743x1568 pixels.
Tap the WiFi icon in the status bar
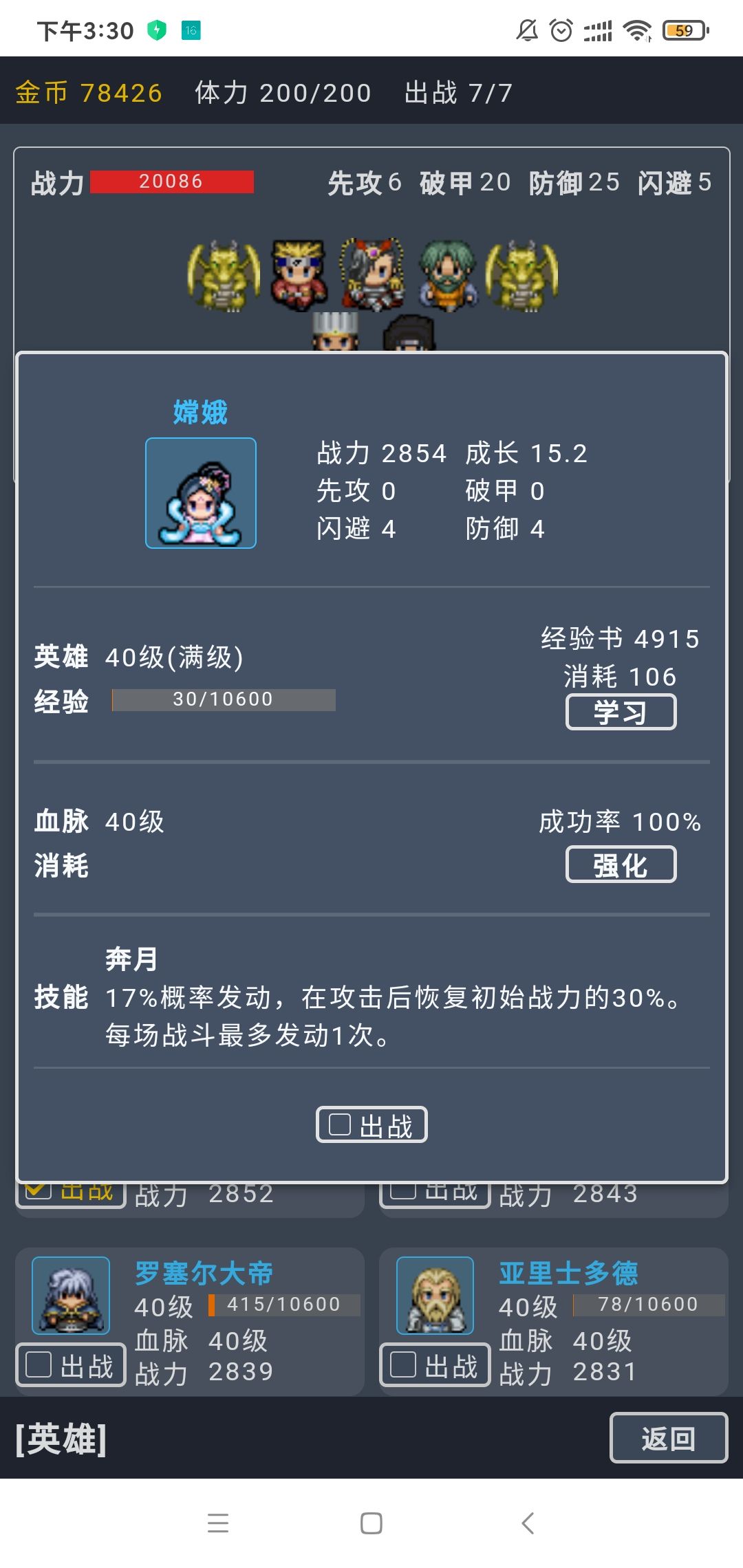tap(638, 29)
